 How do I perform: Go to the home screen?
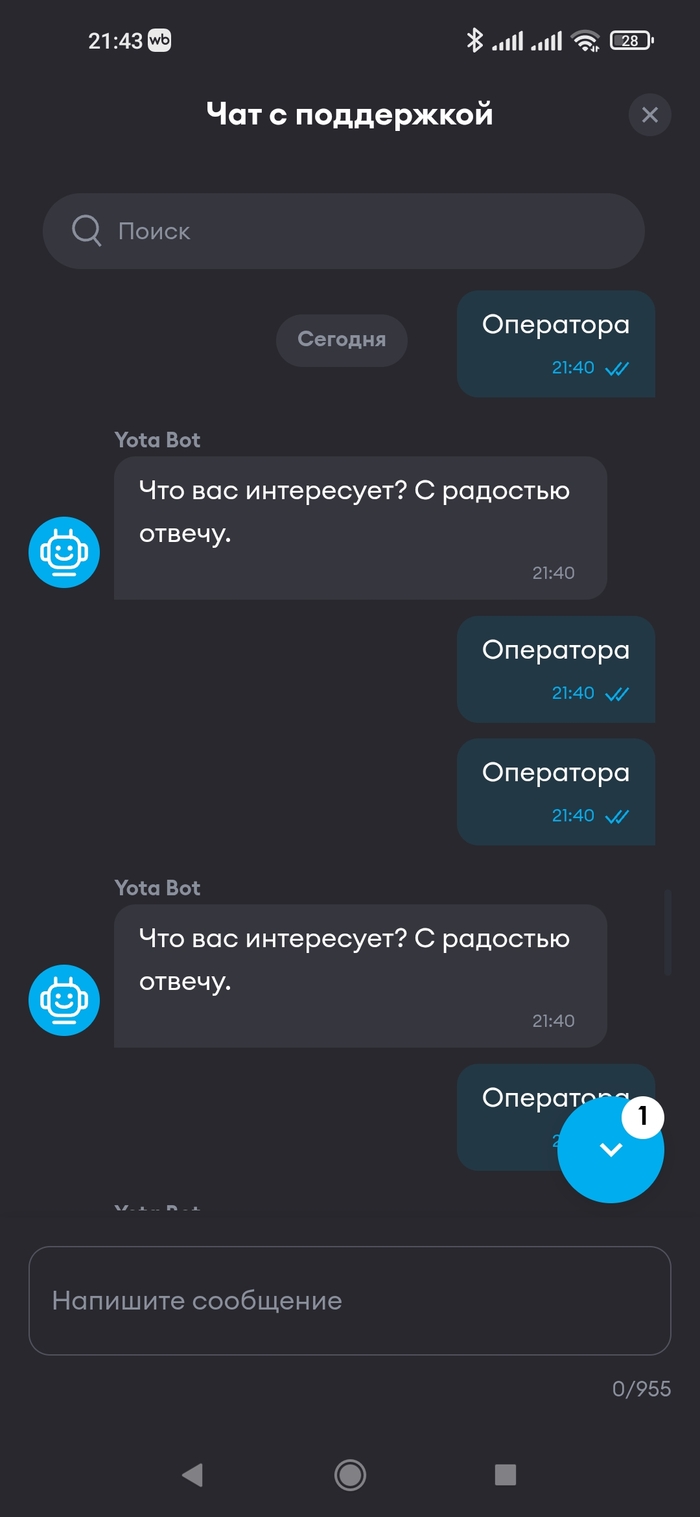click(x=350, y=1474)
